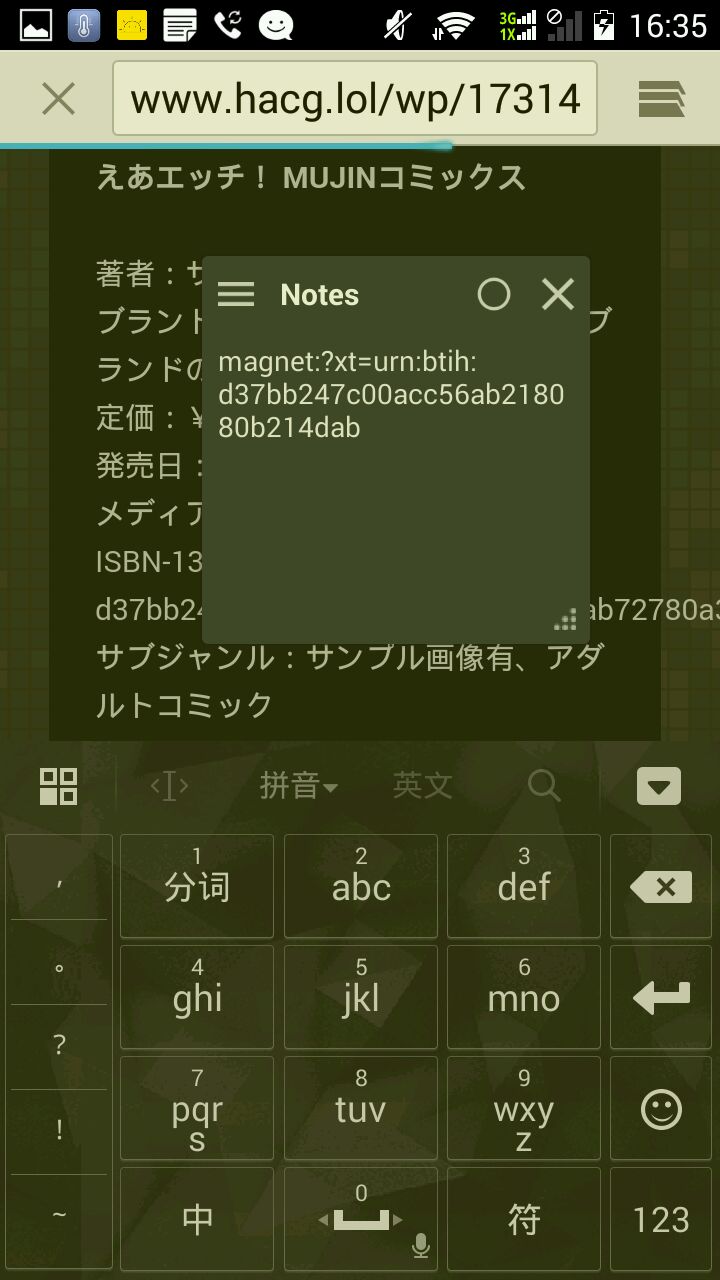Image resolution: width=720 pixels, height=1280 pixels.
Task: Tap the 中 language switch key
Action: (197, 1219)
